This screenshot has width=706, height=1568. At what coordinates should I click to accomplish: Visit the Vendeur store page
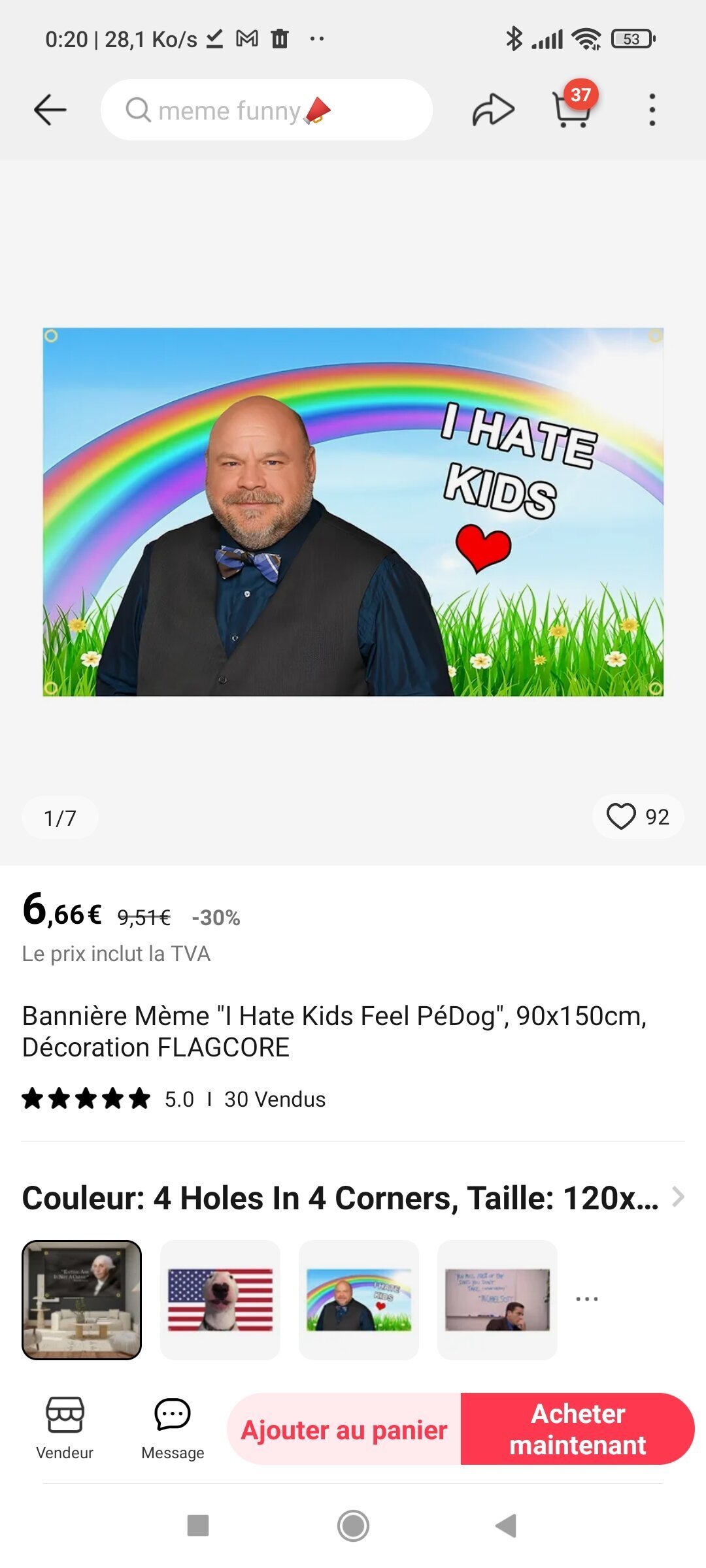(65, 1429)
